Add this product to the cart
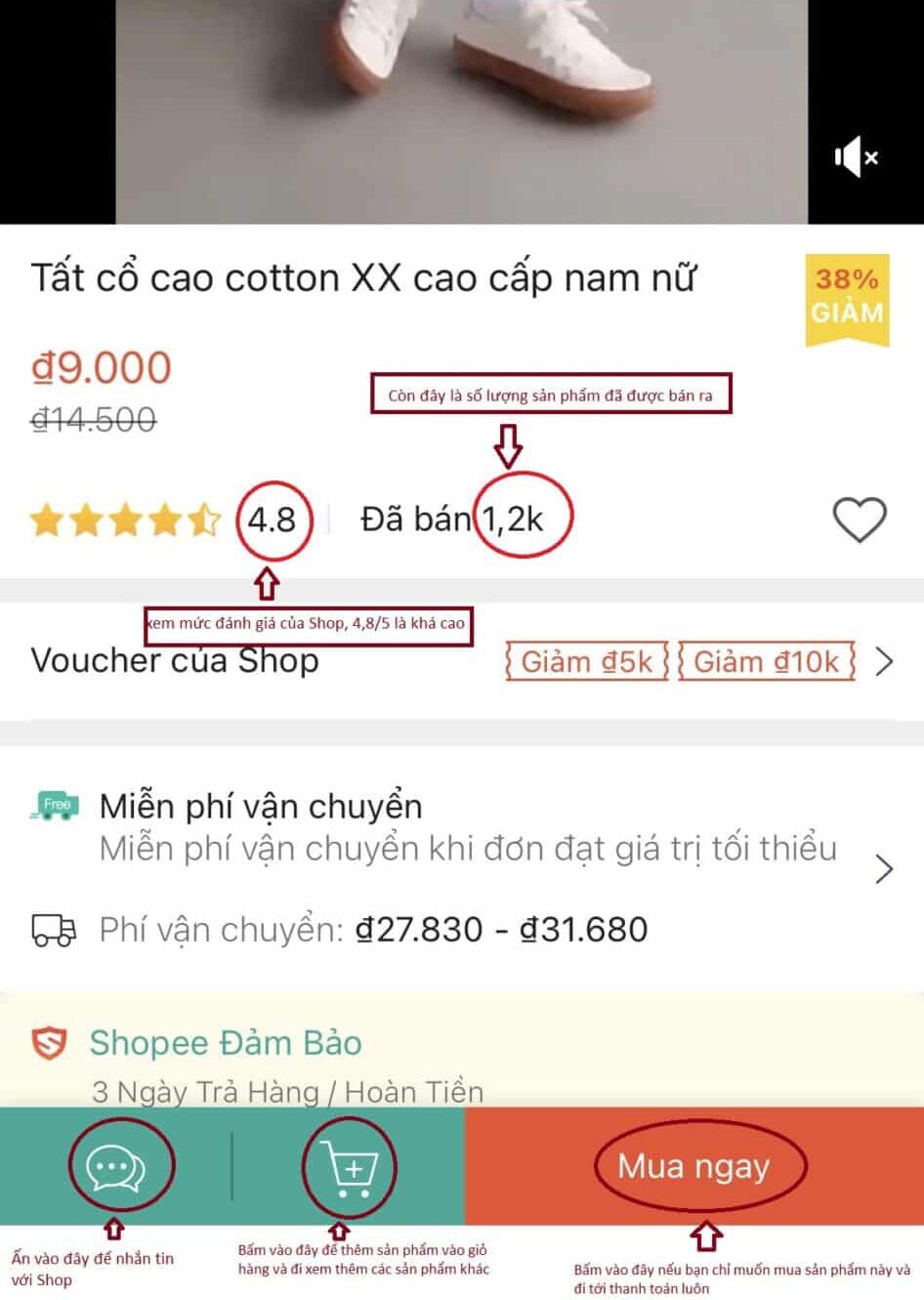This screenshot has height=1300, width=924. 350,1167
